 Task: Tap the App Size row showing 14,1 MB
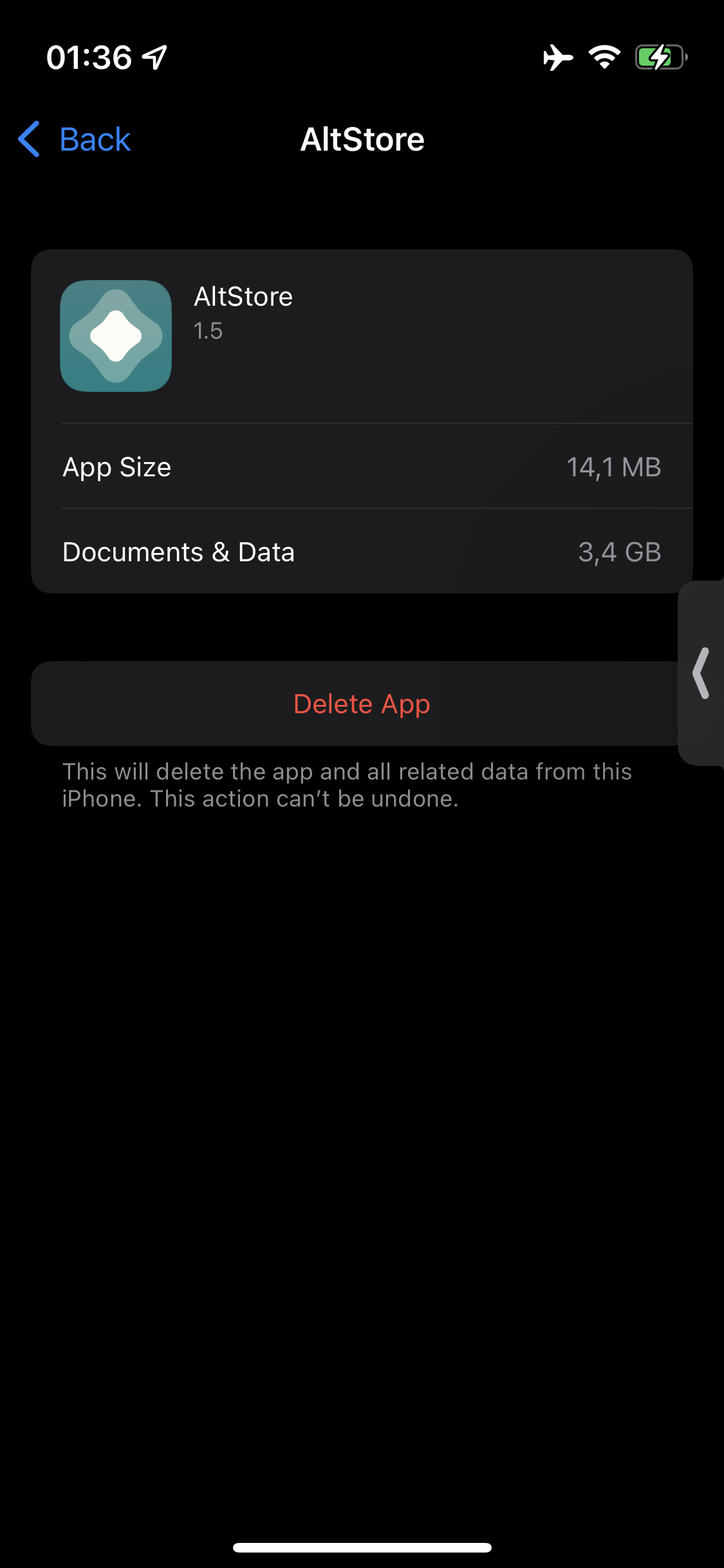pyautogui.click(x=362, y=467)
